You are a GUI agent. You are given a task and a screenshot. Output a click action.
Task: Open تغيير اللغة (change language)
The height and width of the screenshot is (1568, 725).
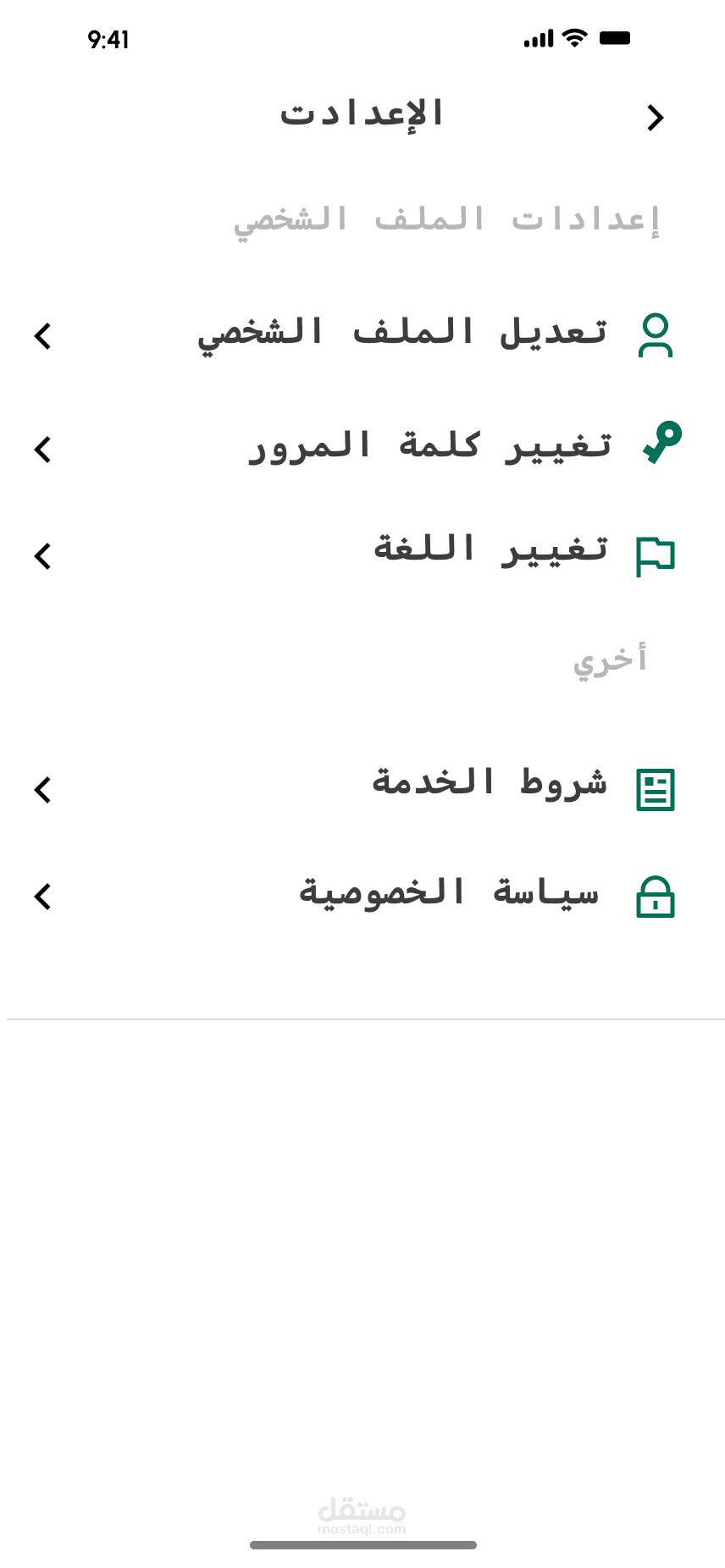point(490,552)
